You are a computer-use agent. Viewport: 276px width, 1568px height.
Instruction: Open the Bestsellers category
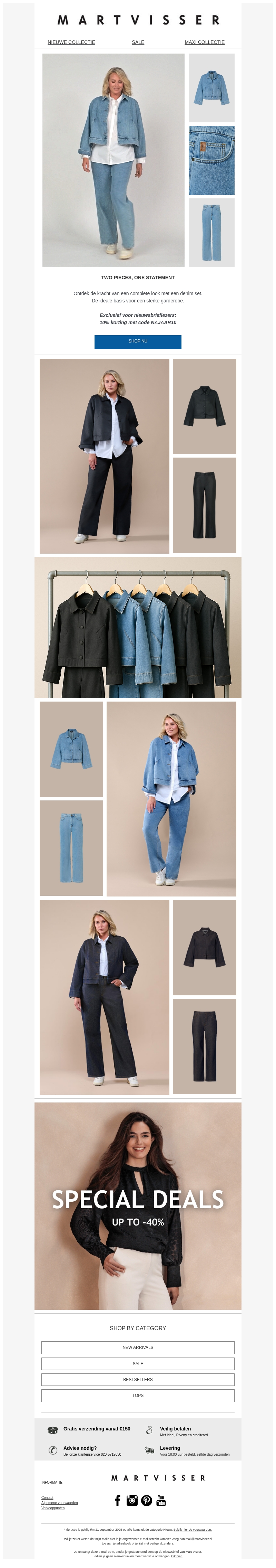pos(138,1379)
